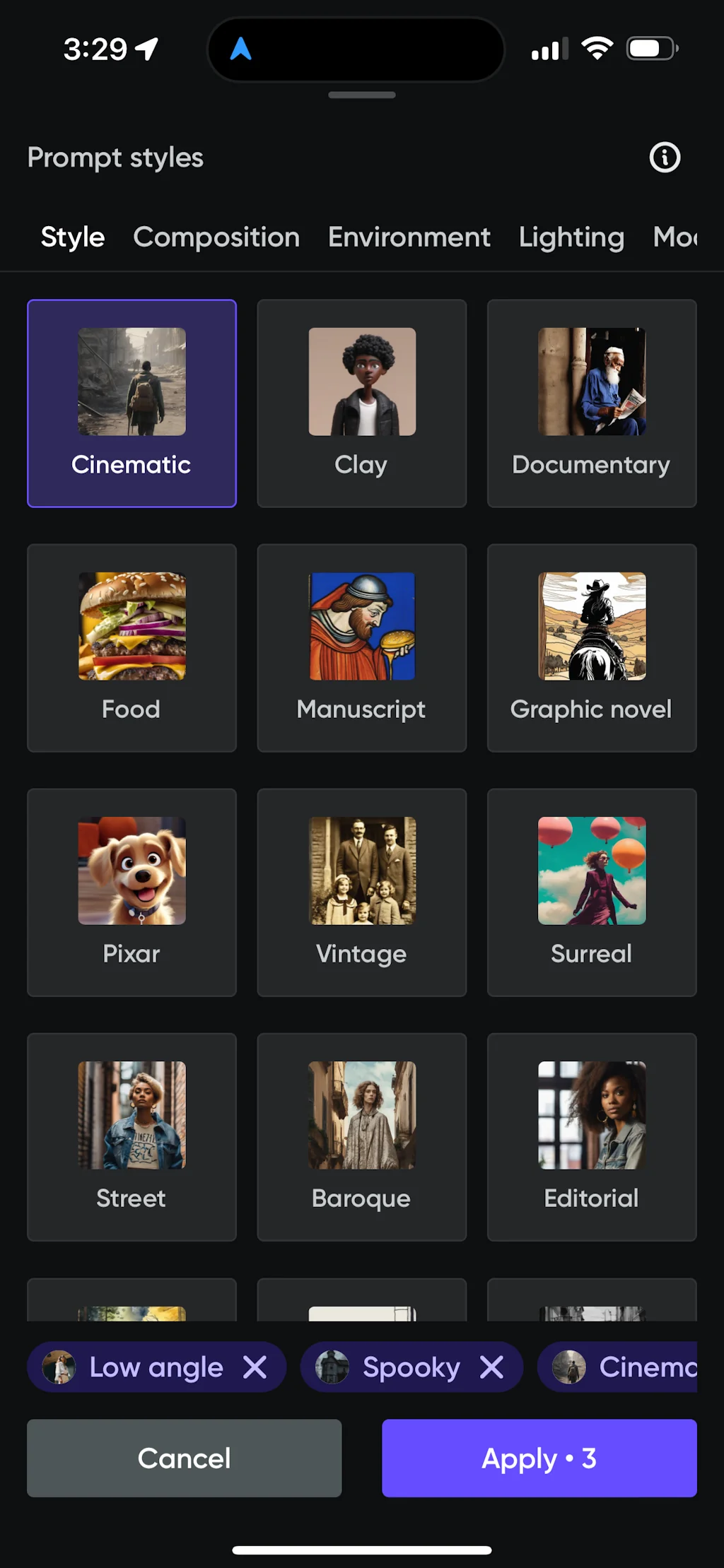This screenshot has width=724, height=1568.
Task: Choose the Graphic novel style
Action: tap(591, 648)
